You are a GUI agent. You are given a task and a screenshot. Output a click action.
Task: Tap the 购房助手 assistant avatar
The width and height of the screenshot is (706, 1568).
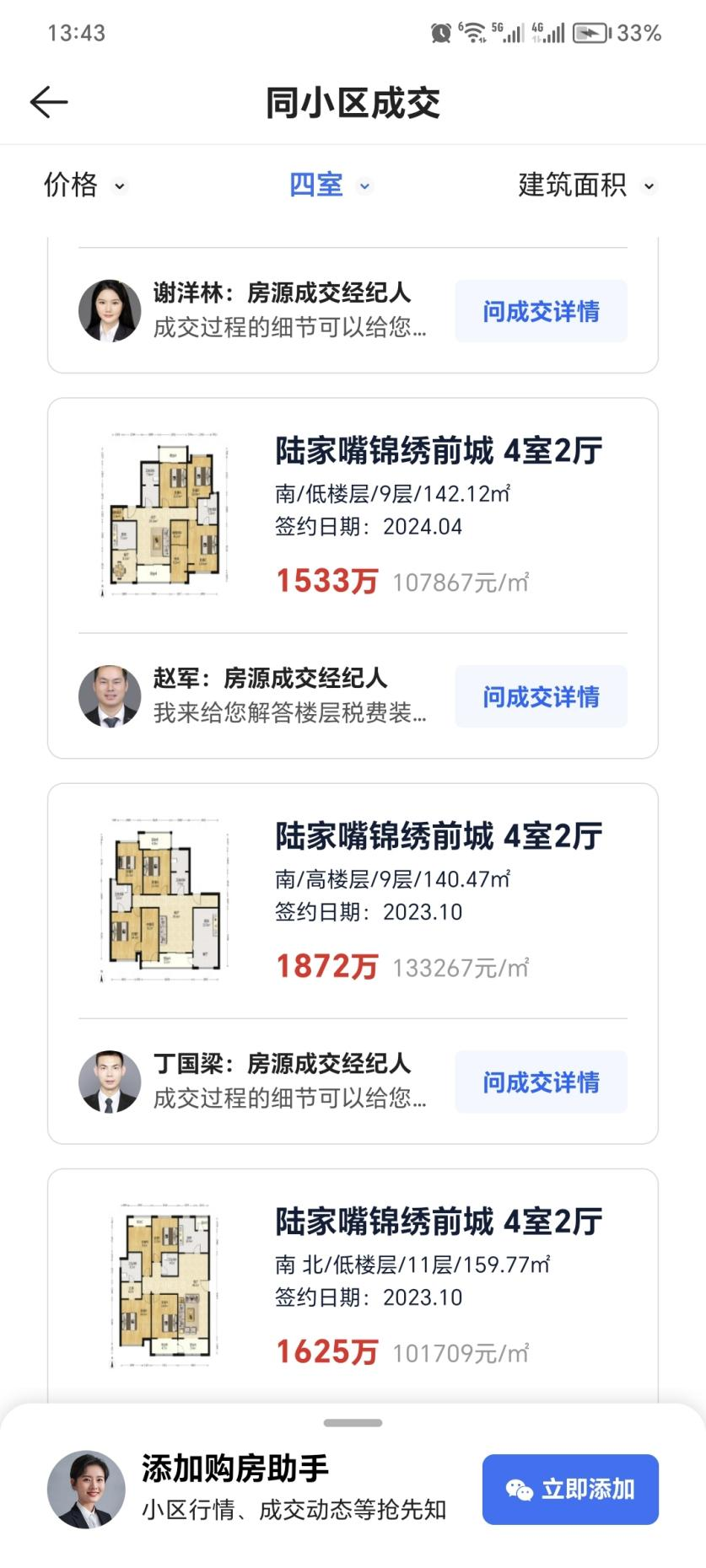tap(84, 1490)
